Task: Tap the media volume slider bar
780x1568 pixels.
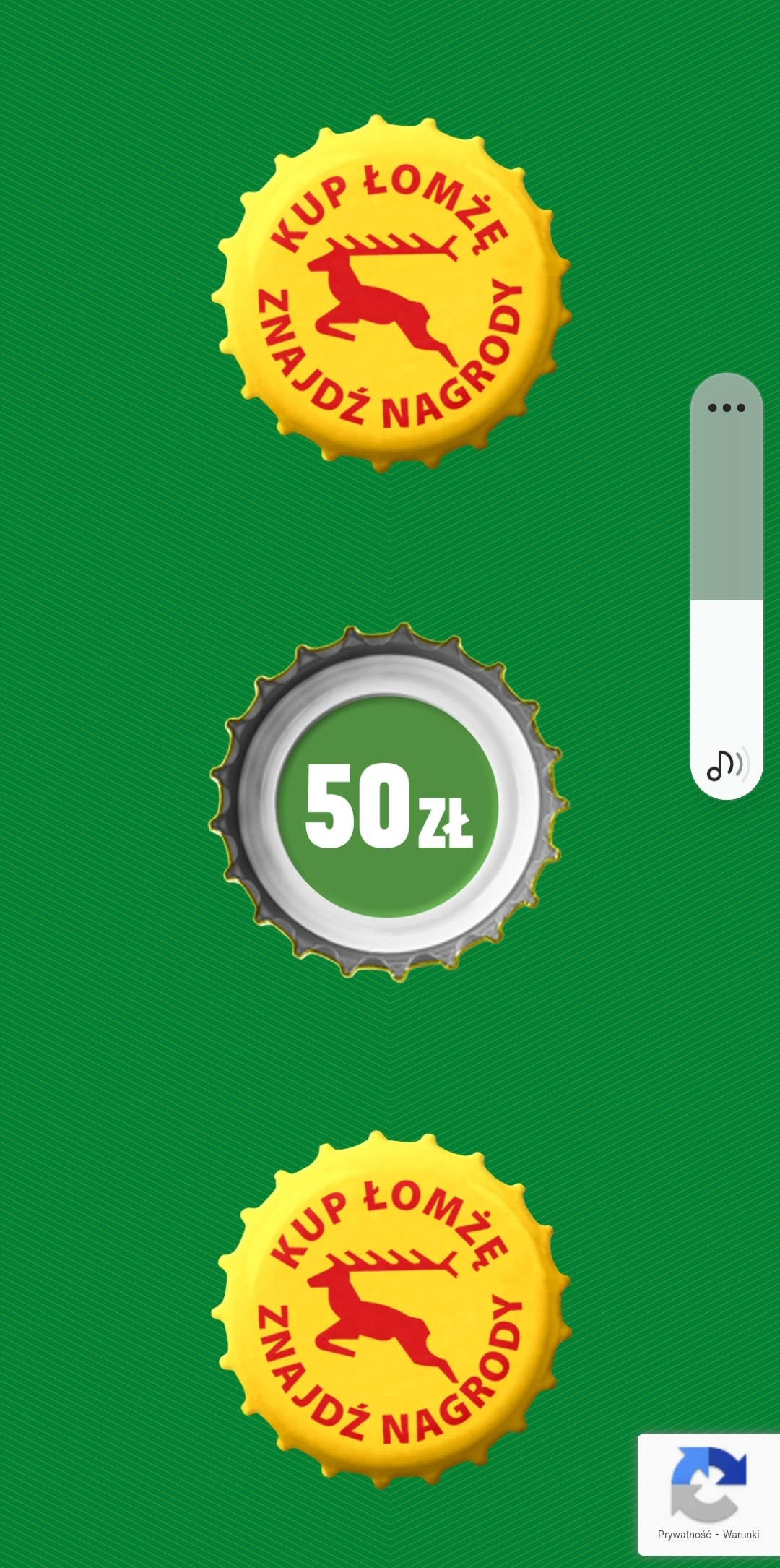Action: click(726, 578)
